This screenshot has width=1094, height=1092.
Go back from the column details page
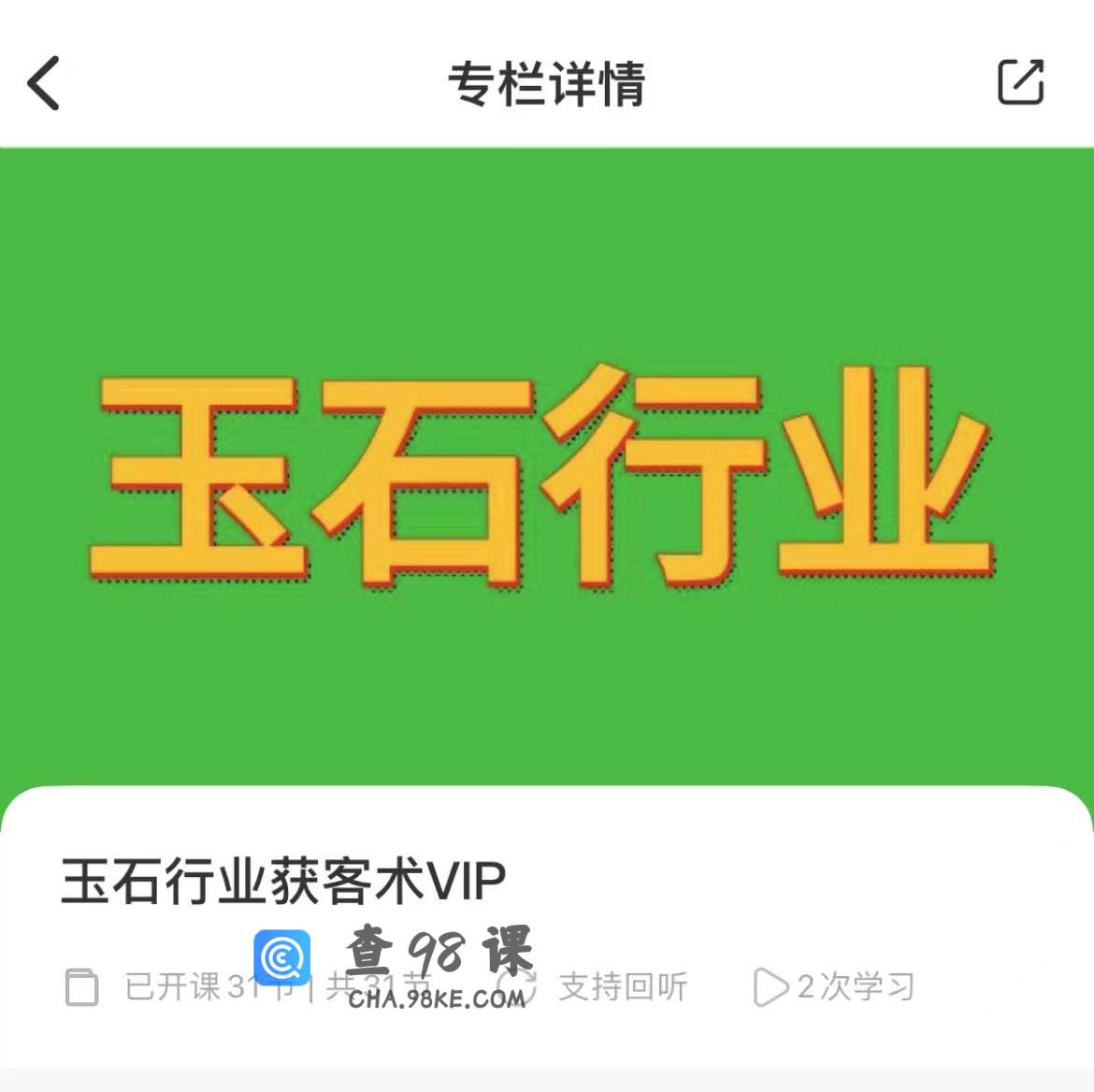coord(44,83)
